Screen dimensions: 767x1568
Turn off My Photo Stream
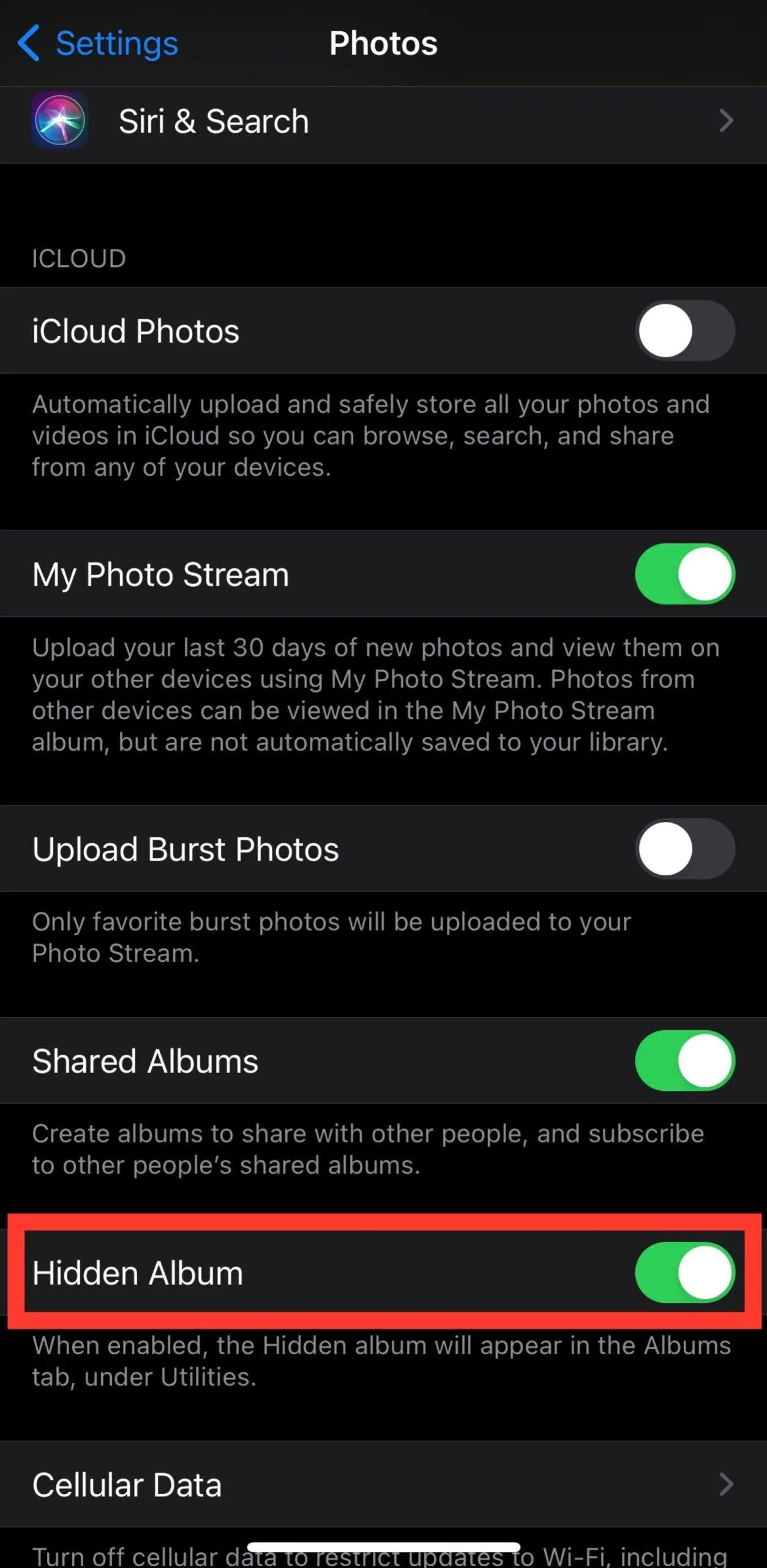click(x=684, y=573)
